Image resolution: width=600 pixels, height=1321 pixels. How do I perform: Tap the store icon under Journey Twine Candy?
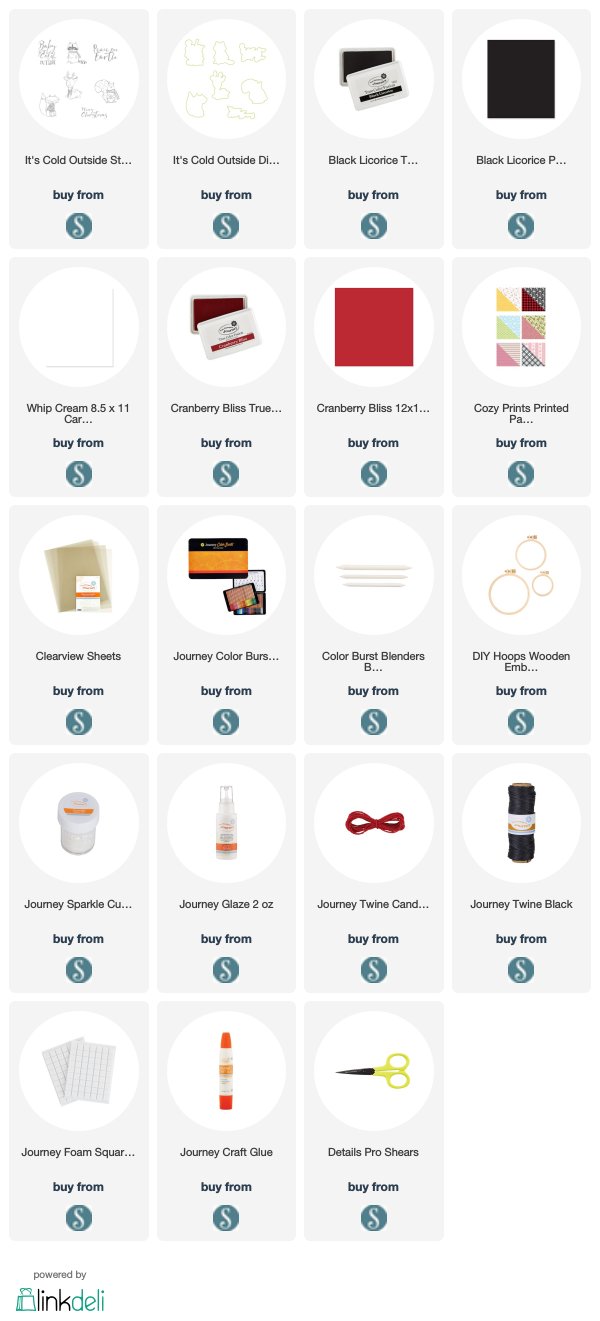pyautogui.click(x=373, y=969)
